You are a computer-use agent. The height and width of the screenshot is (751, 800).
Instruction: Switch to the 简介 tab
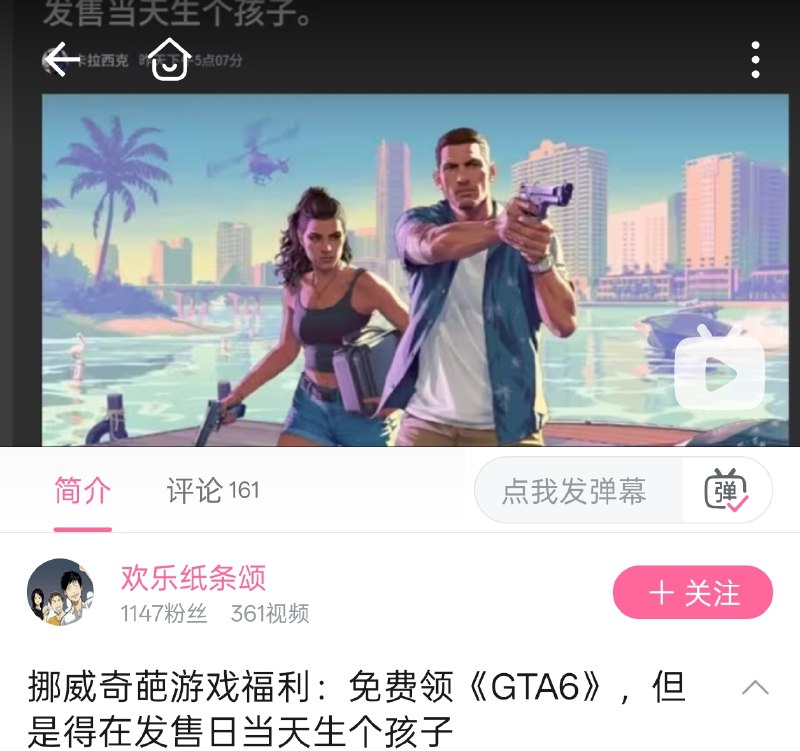pyautogui.click(x=83, y=491)
